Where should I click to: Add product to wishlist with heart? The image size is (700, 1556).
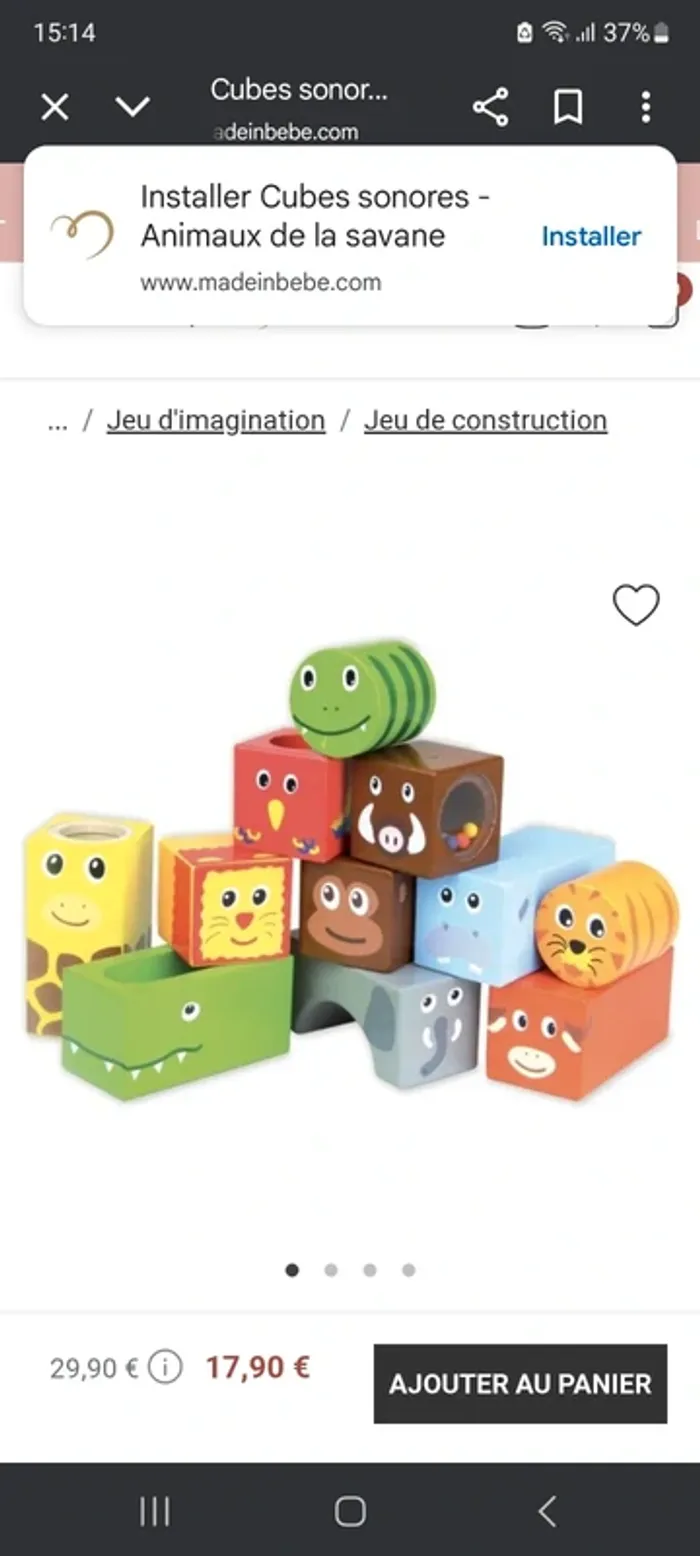pyautogui.click(x=636, y=605)
